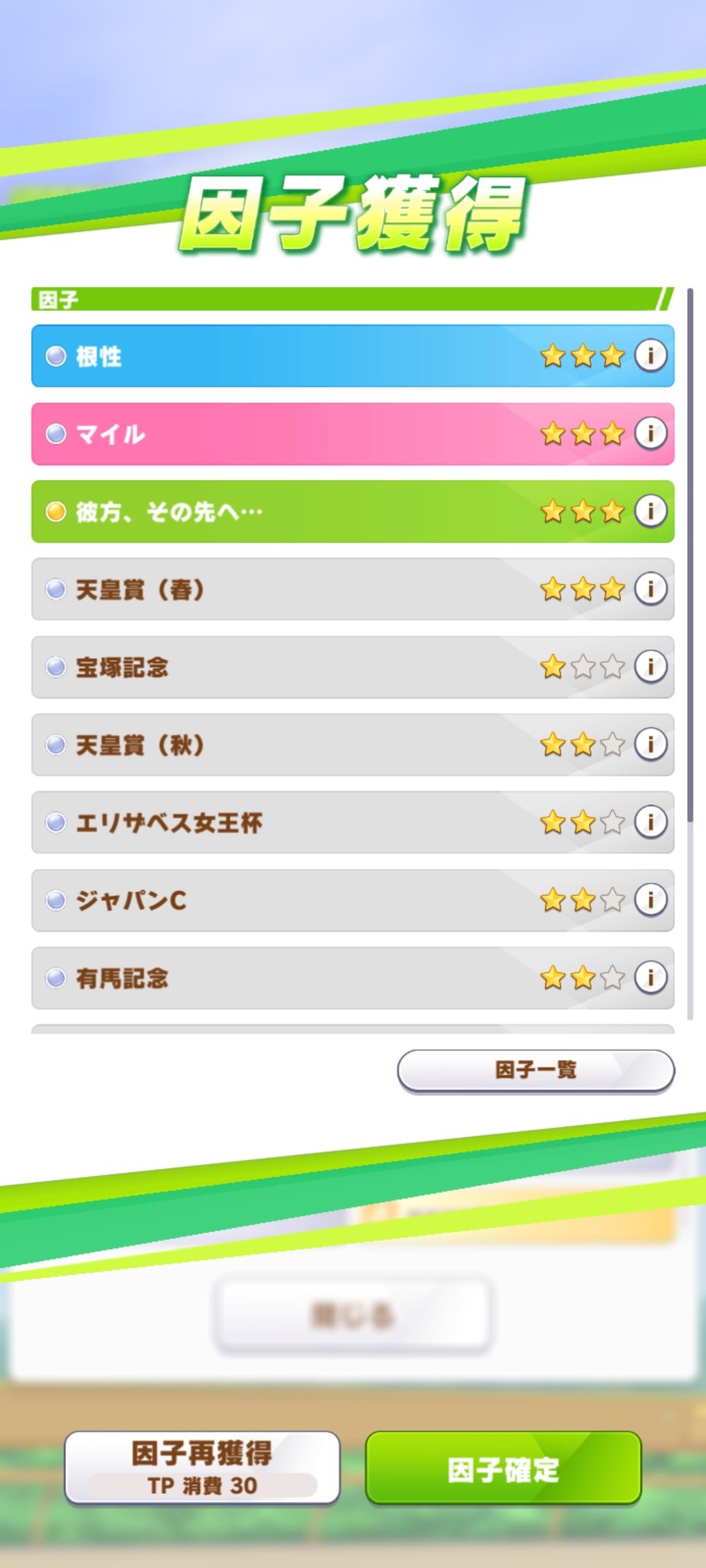This screenshot has width=706, height=1568.
Task: Open the 因子一覧 factor list
Action: 535,1070
